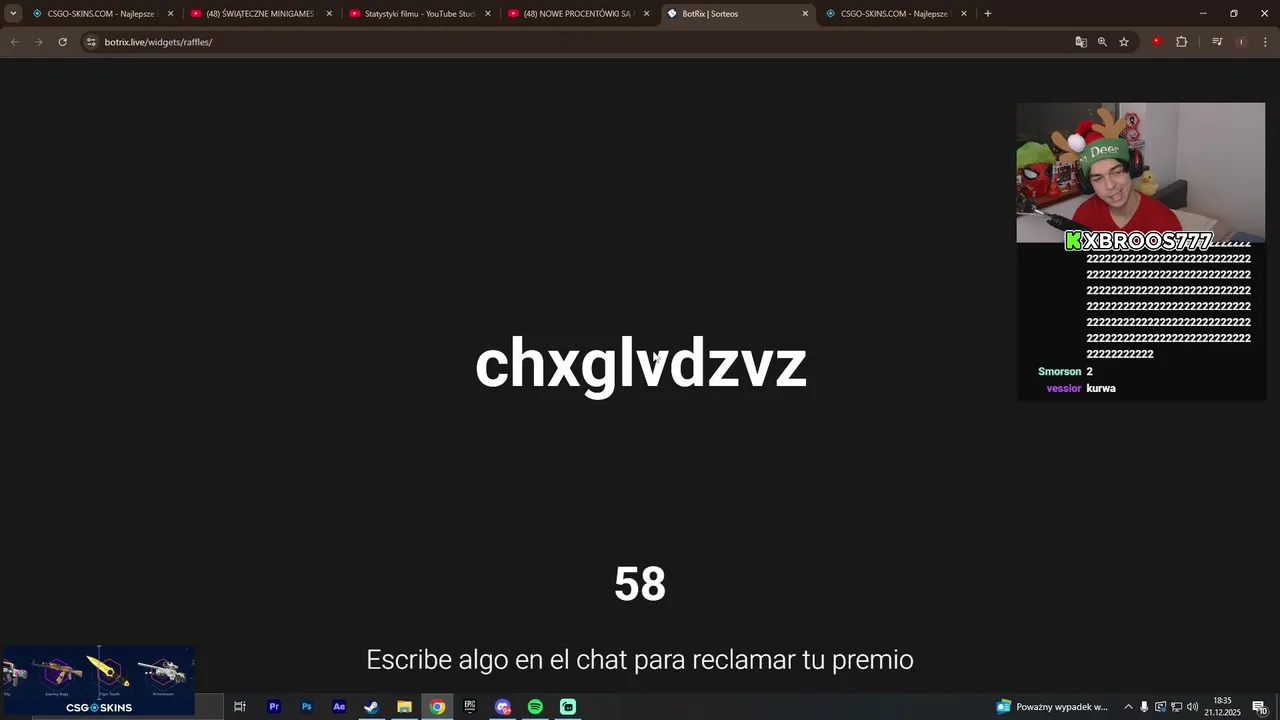This screenshot has height=720, width=1280.
Task: Minimize the browser window
Action: coord(1203,14)
